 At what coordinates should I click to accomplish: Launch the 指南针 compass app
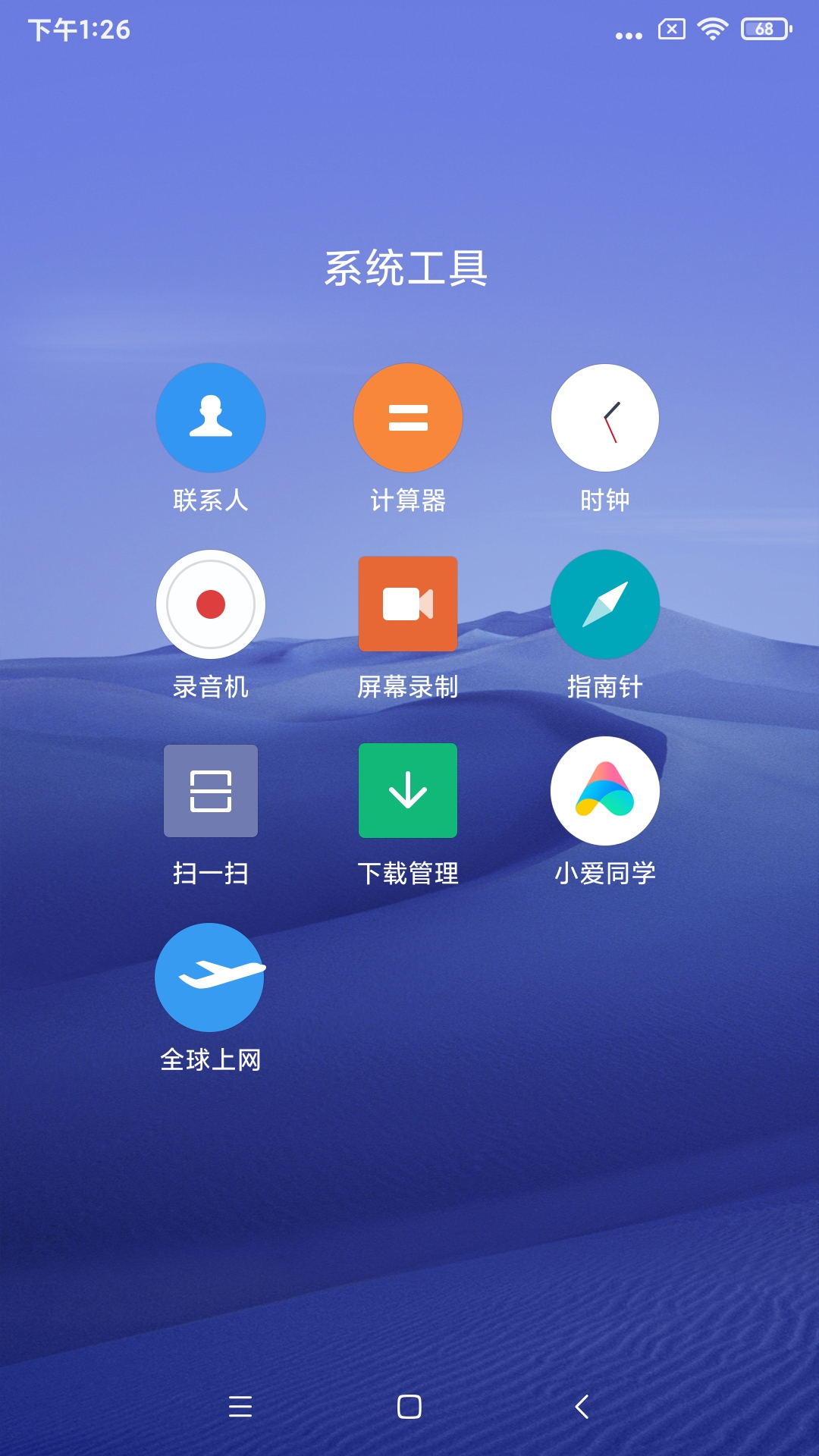605,604
